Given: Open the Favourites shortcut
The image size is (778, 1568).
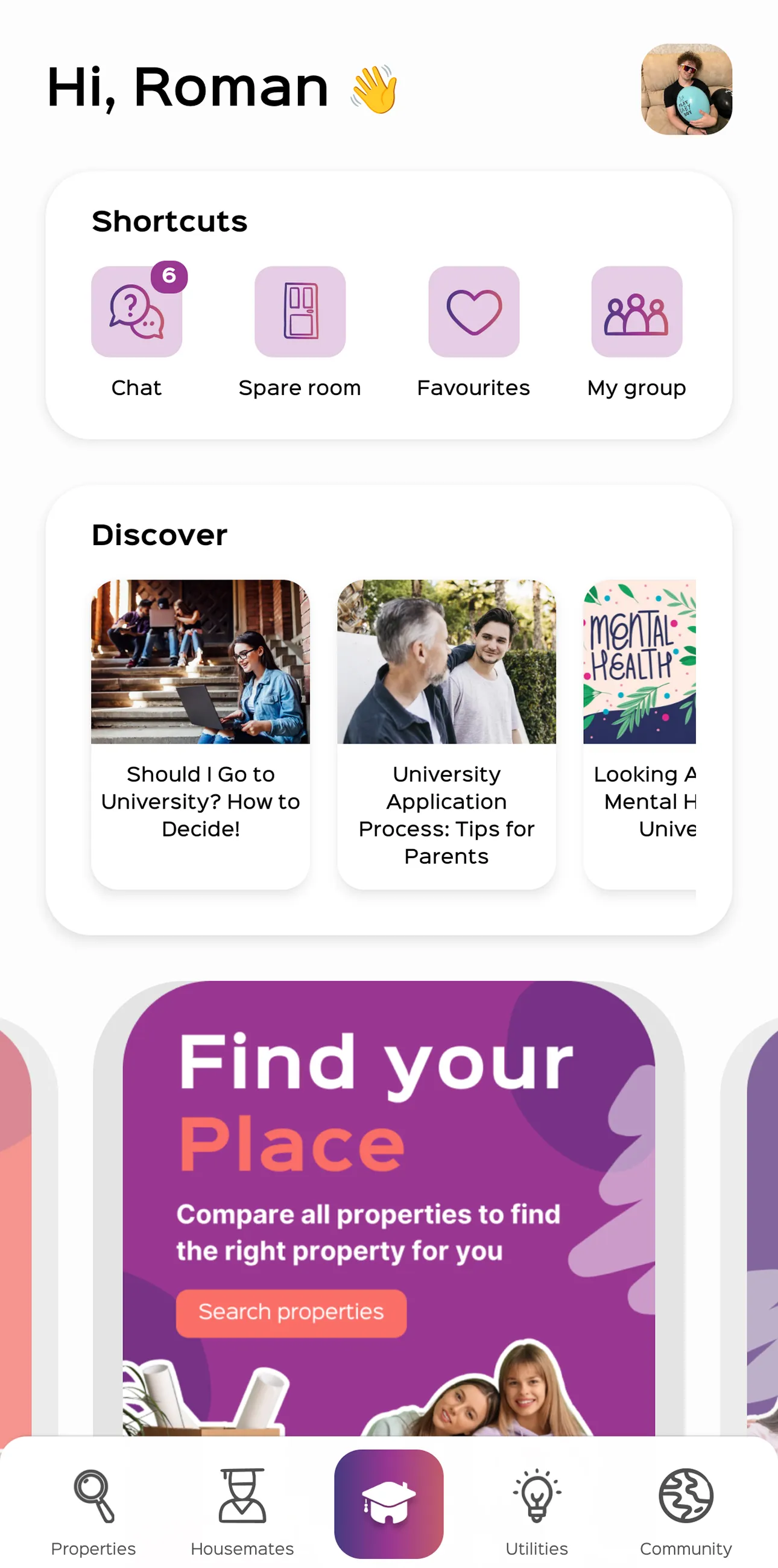Looking at the screenshot, I should 473,312.
